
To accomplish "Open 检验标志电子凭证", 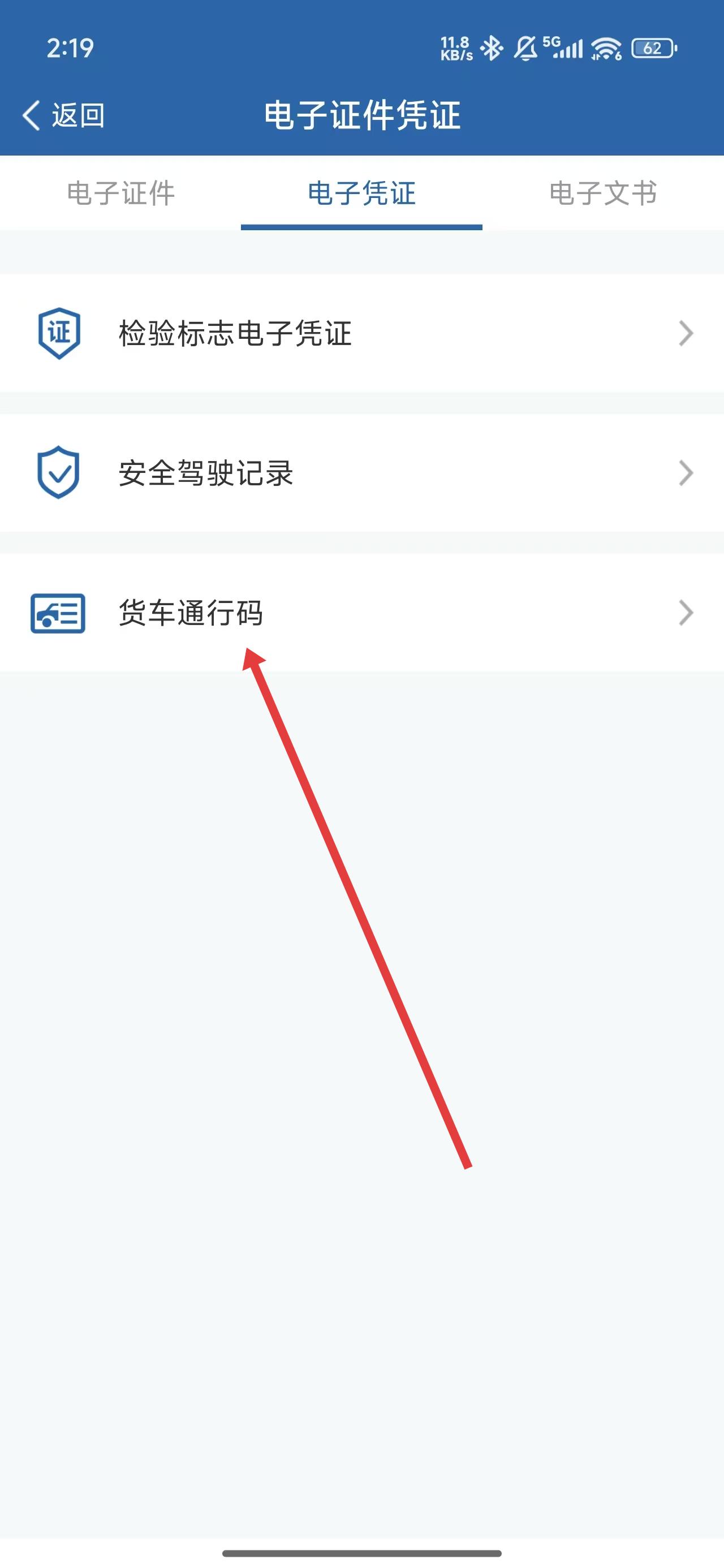I will pyautogui.click(x=361, y=333).
